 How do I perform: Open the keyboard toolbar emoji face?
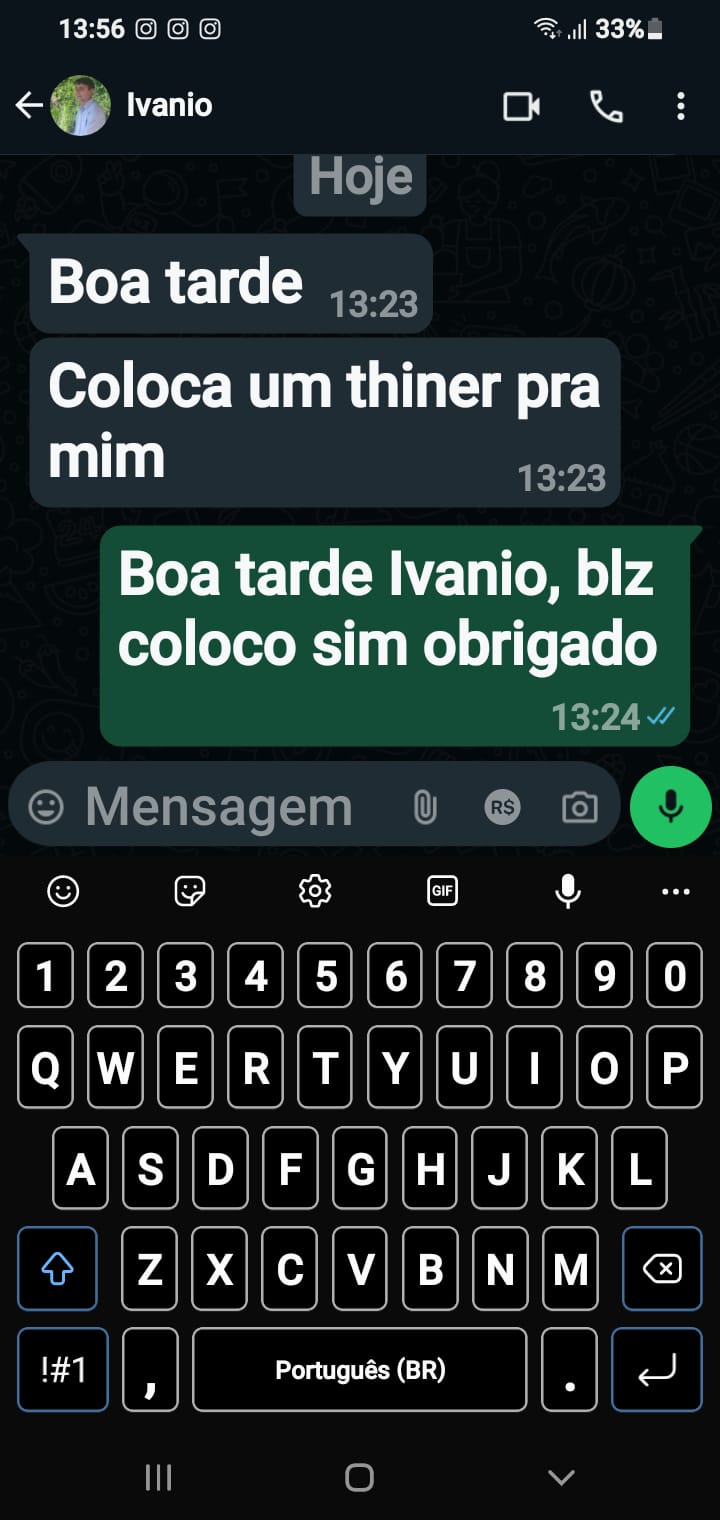tap(63, 890)
